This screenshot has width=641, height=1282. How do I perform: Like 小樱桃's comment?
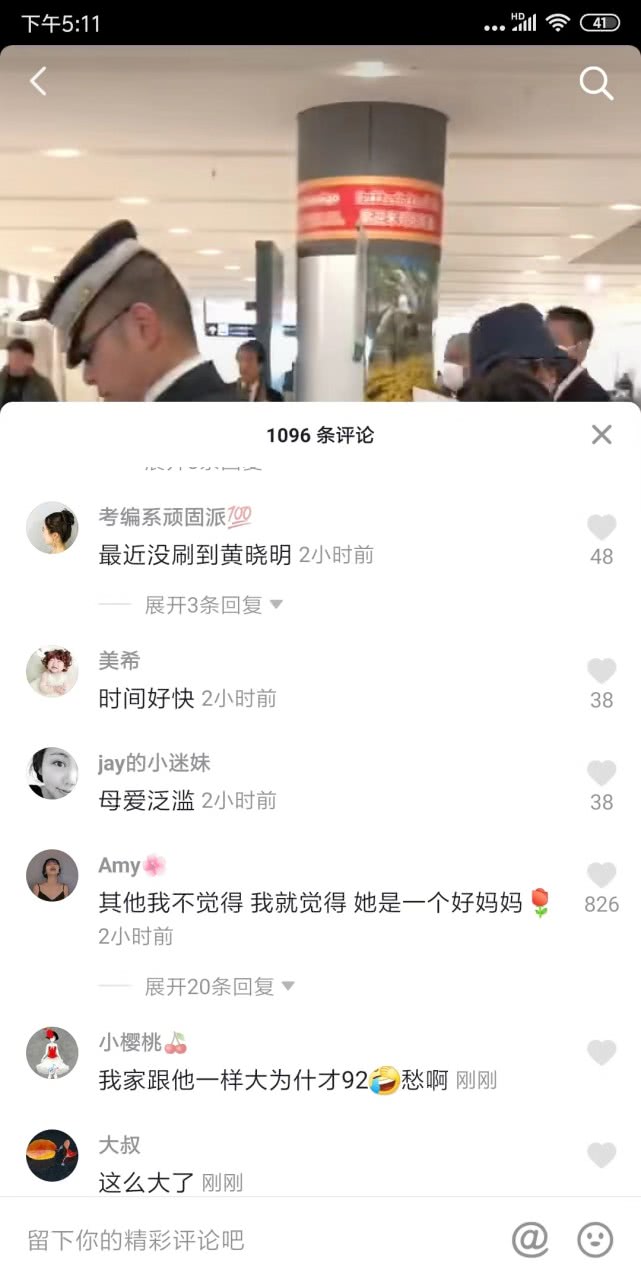click(x=601, y=1052)
